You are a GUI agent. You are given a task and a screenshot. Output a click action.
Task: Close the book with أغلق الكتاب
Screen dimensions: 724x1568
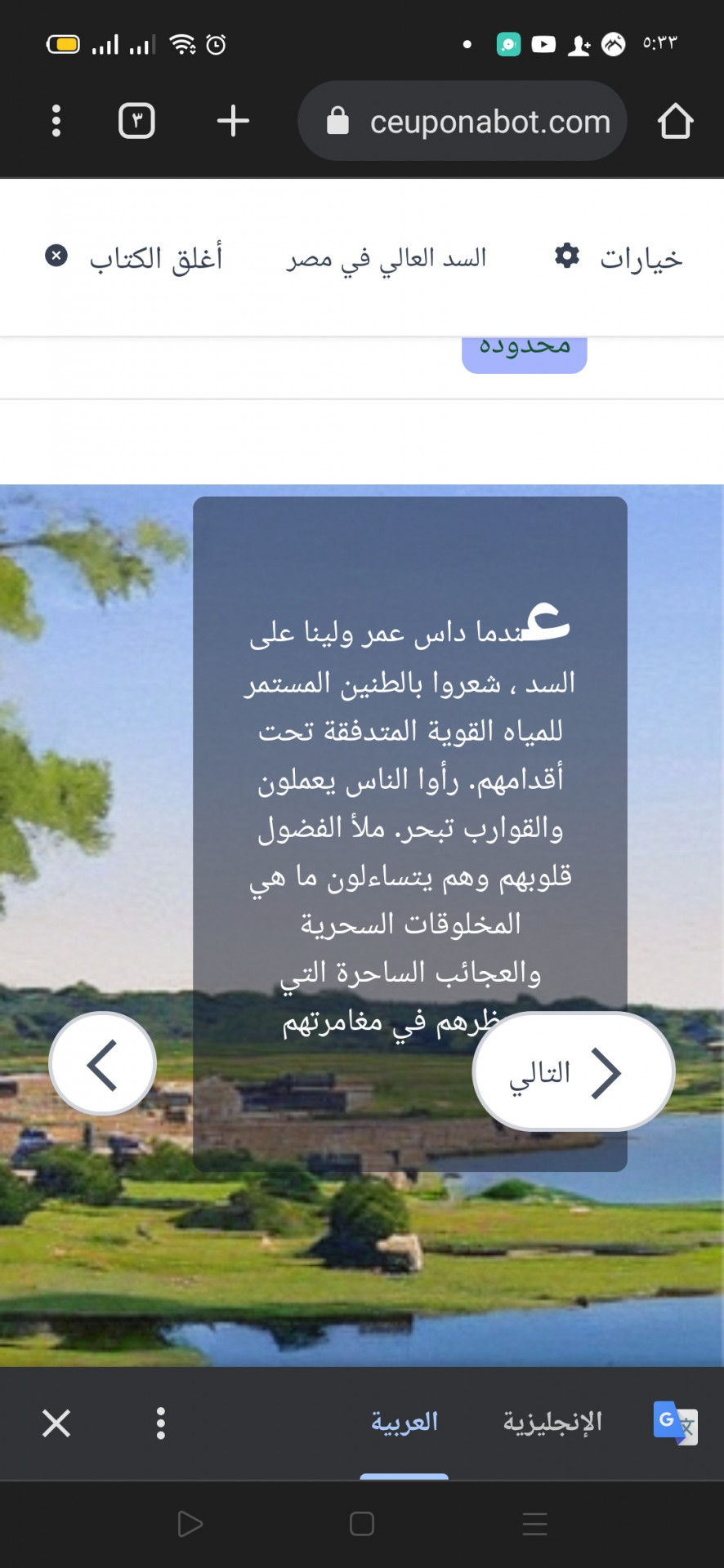coord(135,257)
